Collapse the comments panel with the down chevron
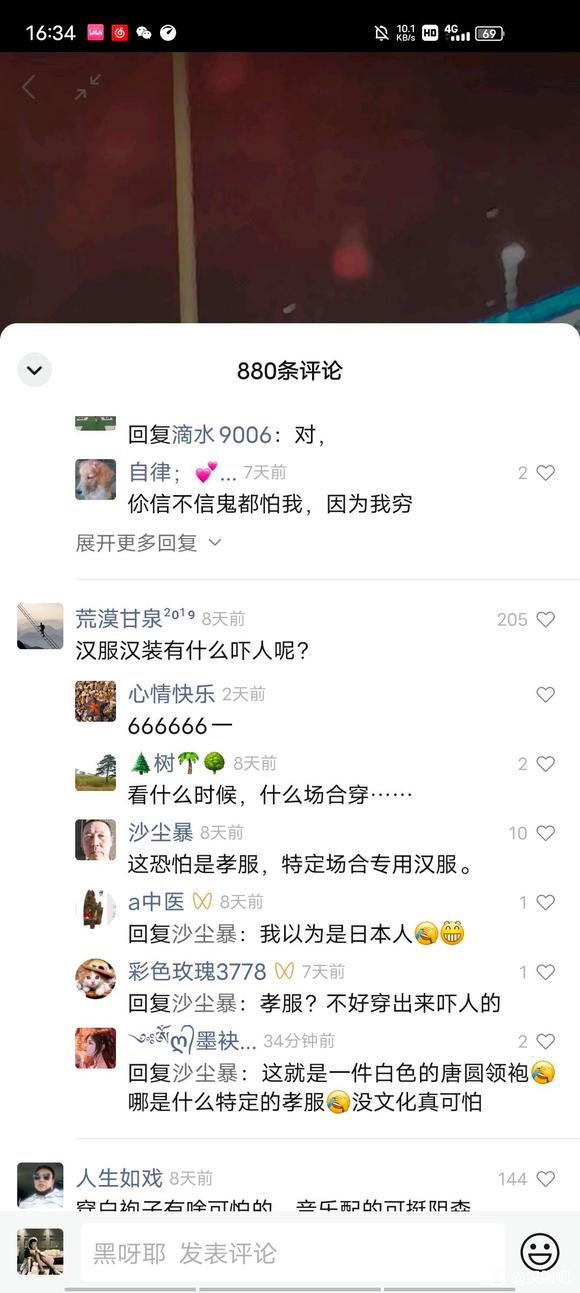Image resolution: width=580 pixels, height=1293 pixels. point(34,370)
